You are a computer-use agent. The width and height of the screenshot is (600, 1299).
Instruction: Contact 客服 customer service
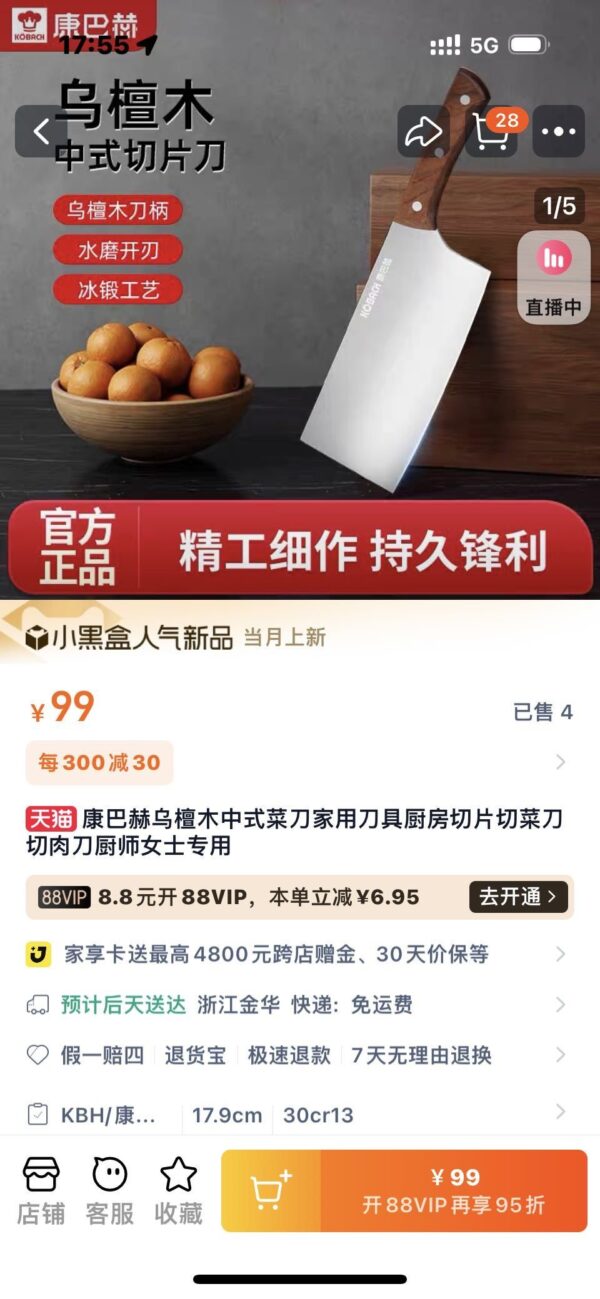(110, 1191)
